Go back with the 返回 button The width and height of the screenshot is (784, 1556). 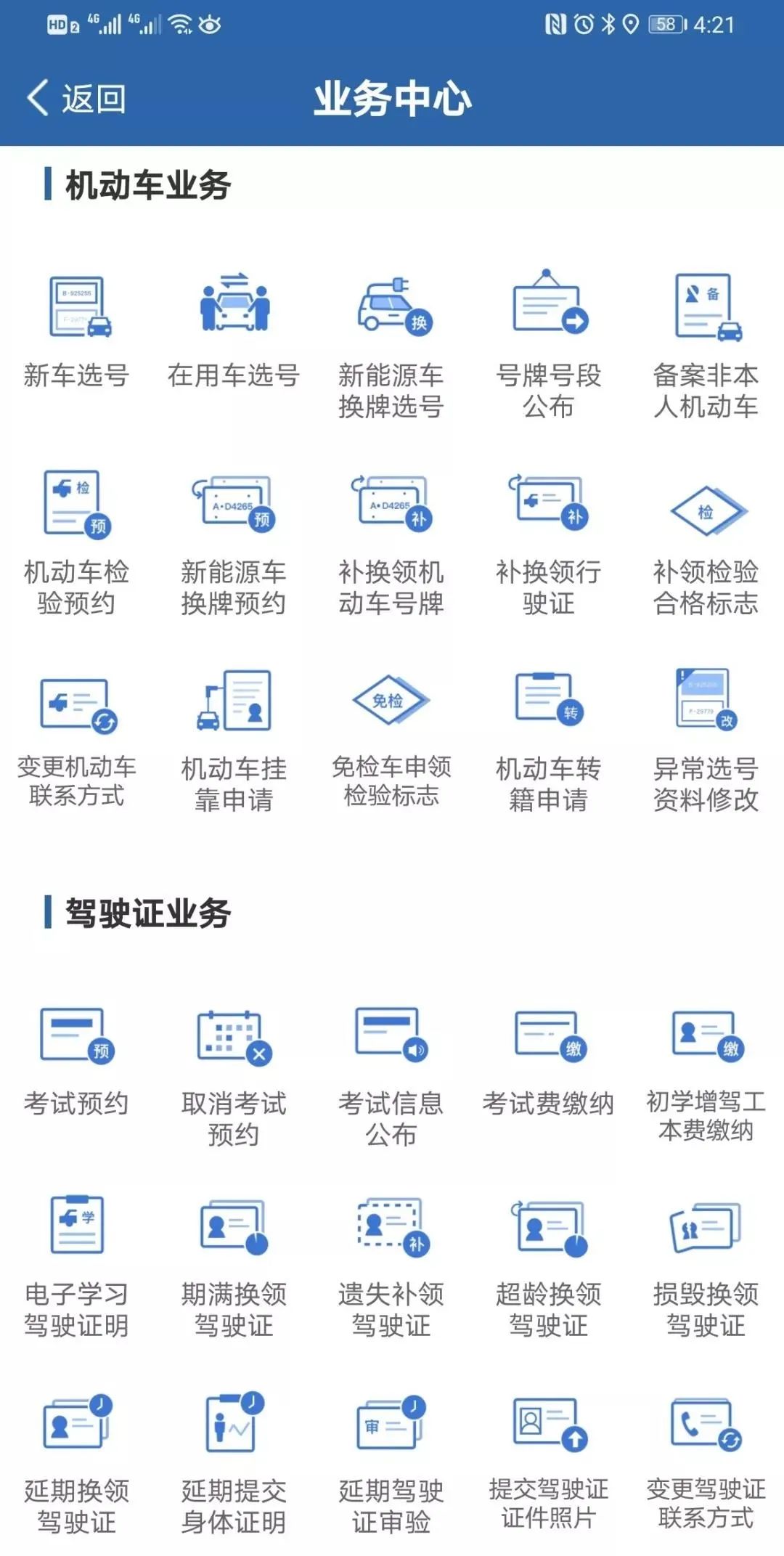click(77, 98)
